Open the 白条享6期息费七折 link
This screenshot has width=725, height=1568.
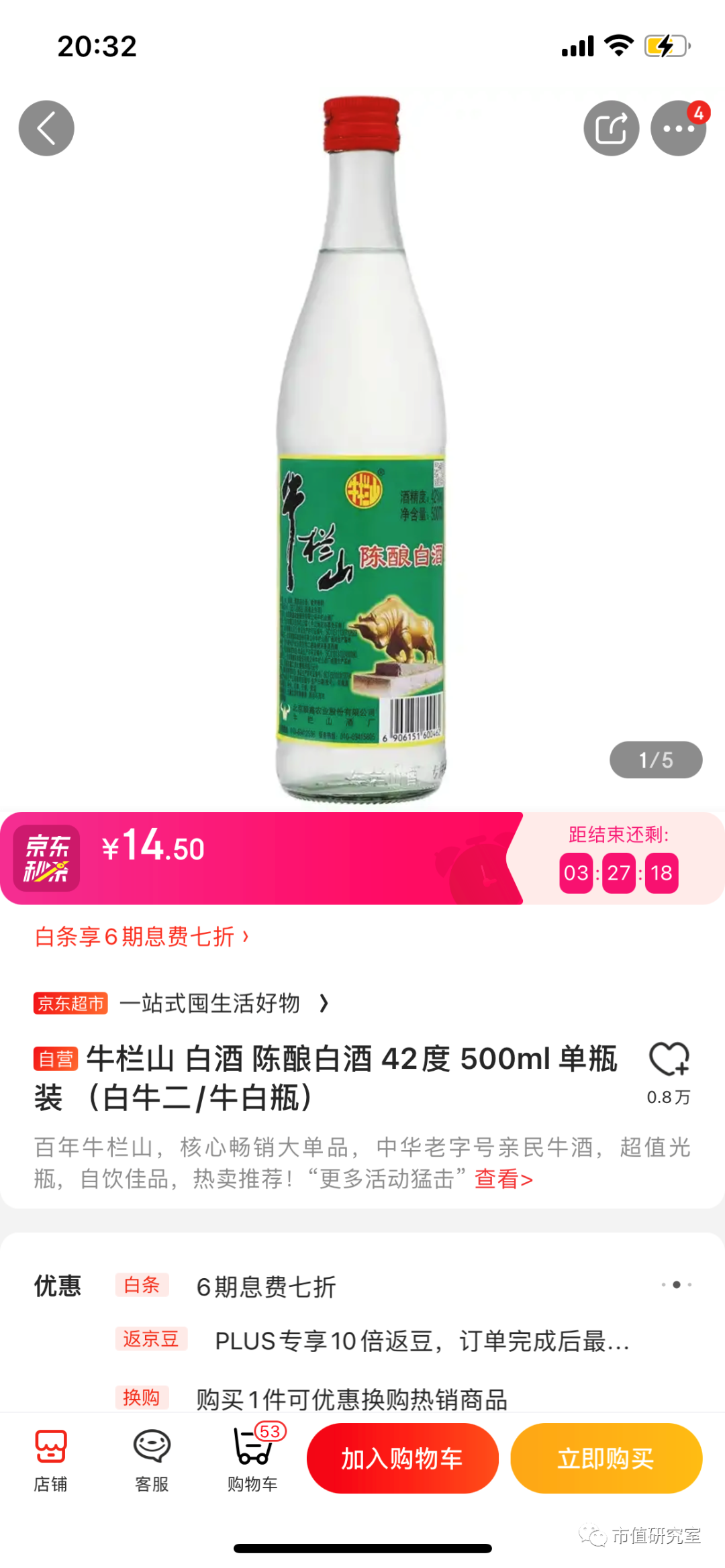tap(142, 937)
